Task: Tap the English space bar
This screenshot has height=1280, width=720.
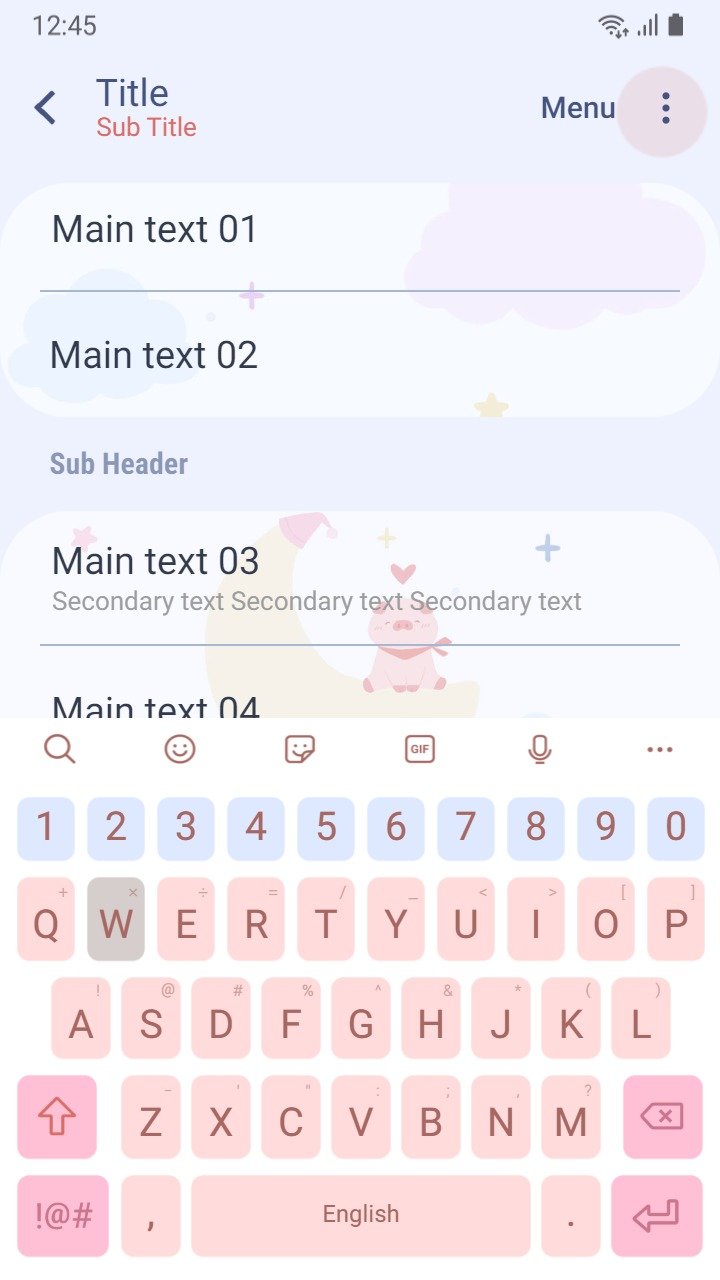Action: (x=361, y=1216)
